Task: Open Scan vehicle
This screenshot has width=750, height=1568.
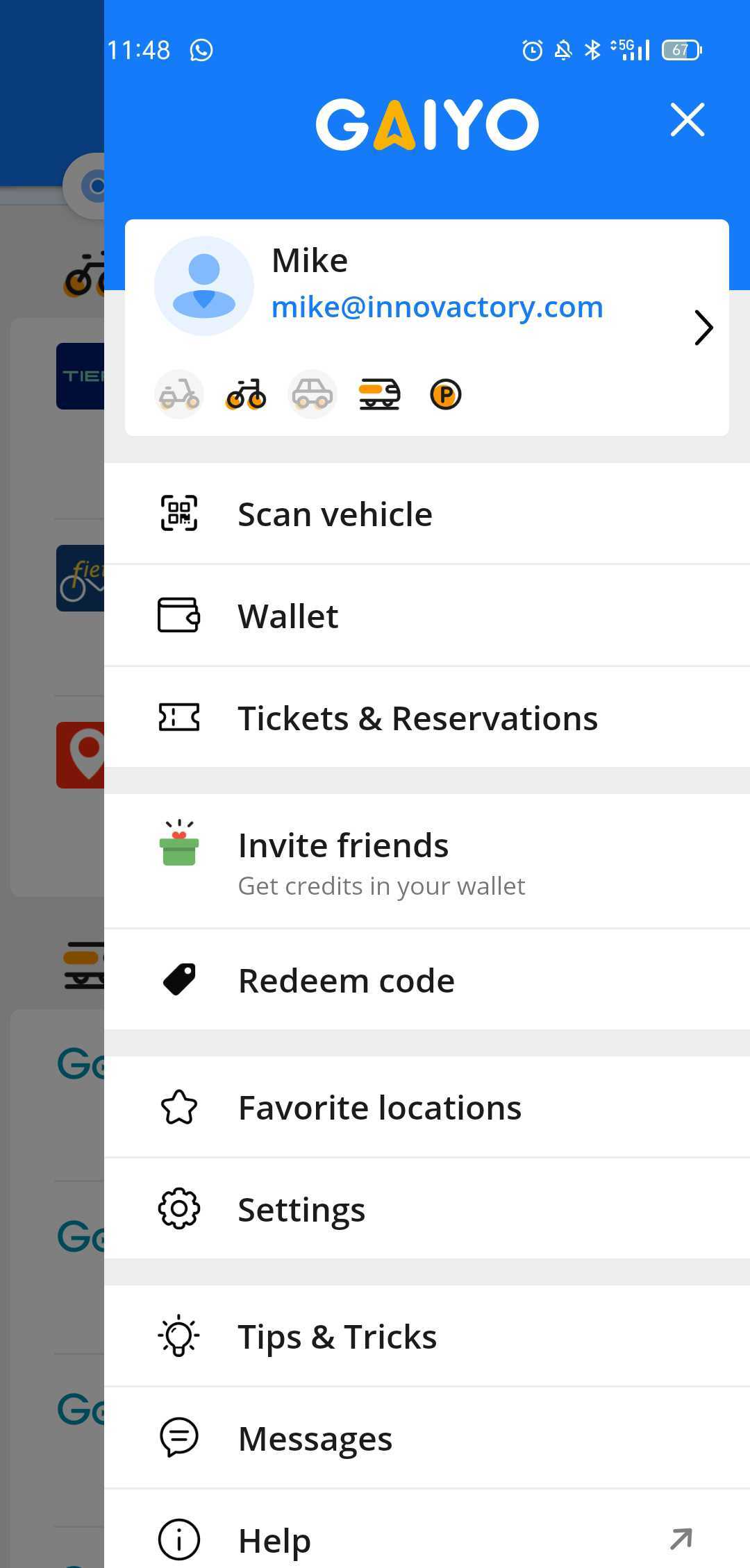Action: point(426,514)
